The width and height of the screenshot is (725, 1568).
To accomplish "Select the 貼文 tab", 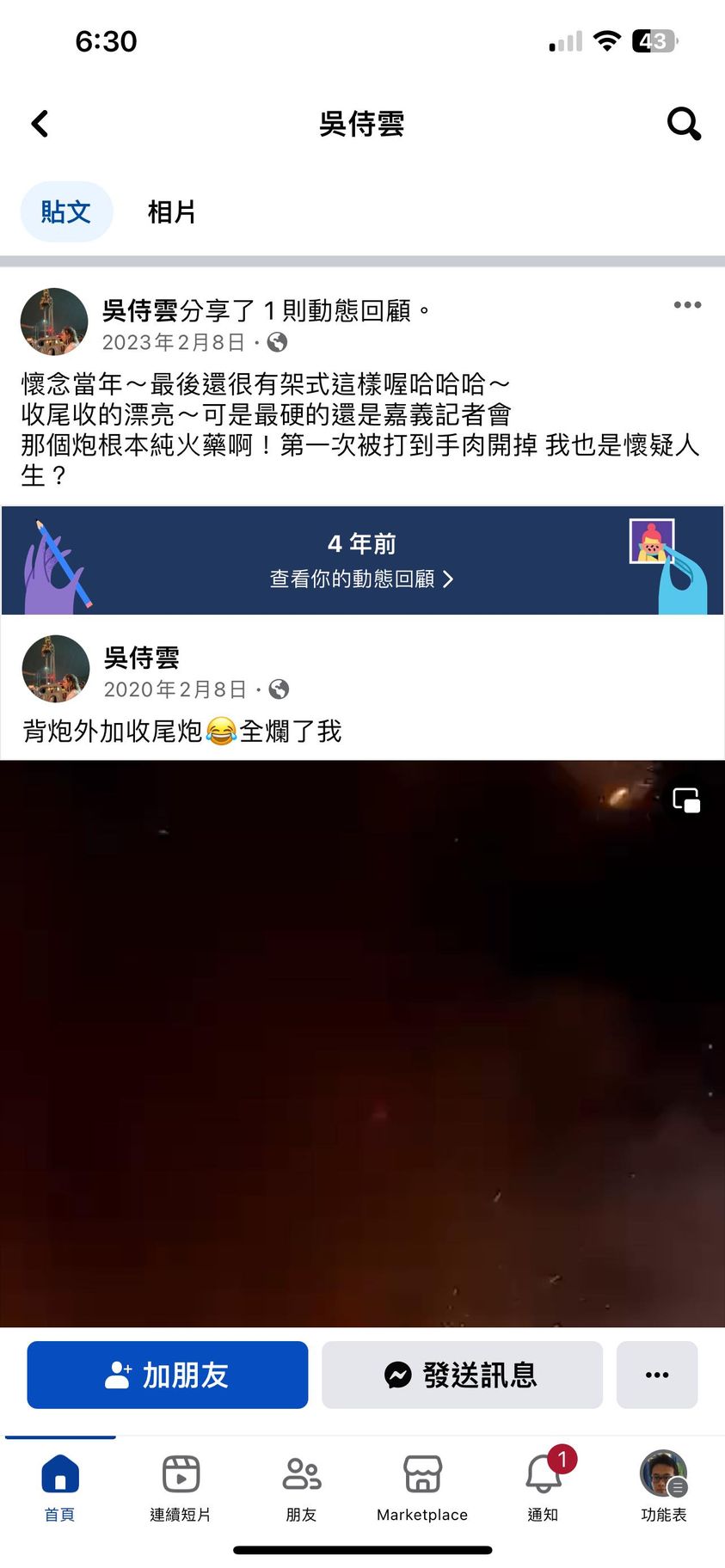I will (66, 211).
